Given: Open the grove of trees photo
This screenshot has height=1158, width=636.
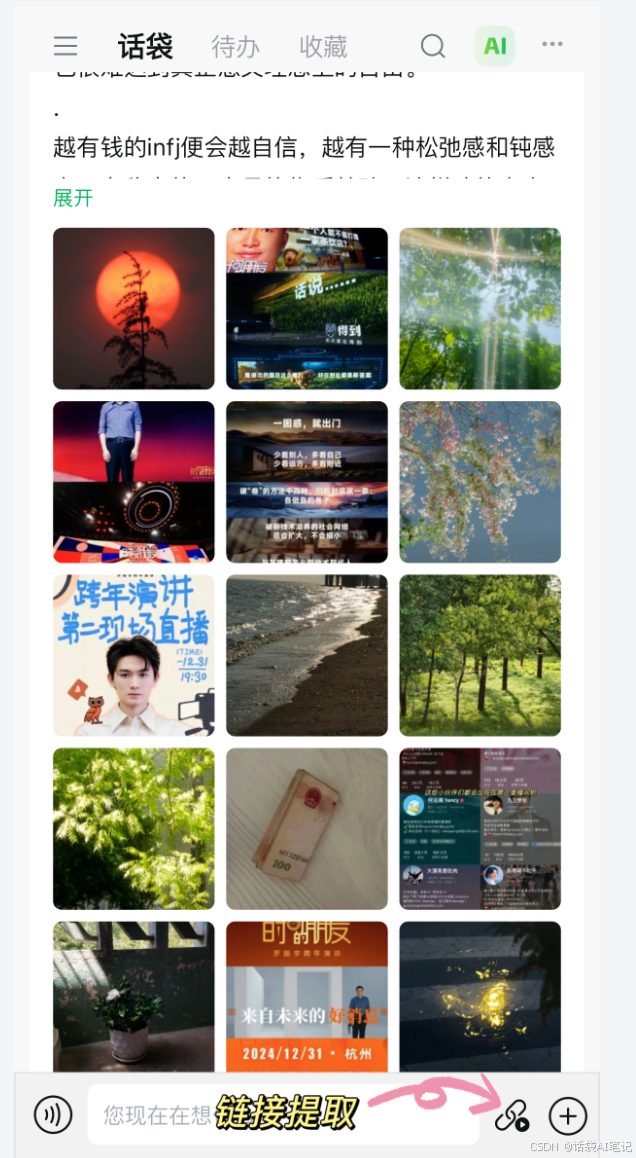Looking at the screenshot, I should [480, 655].
